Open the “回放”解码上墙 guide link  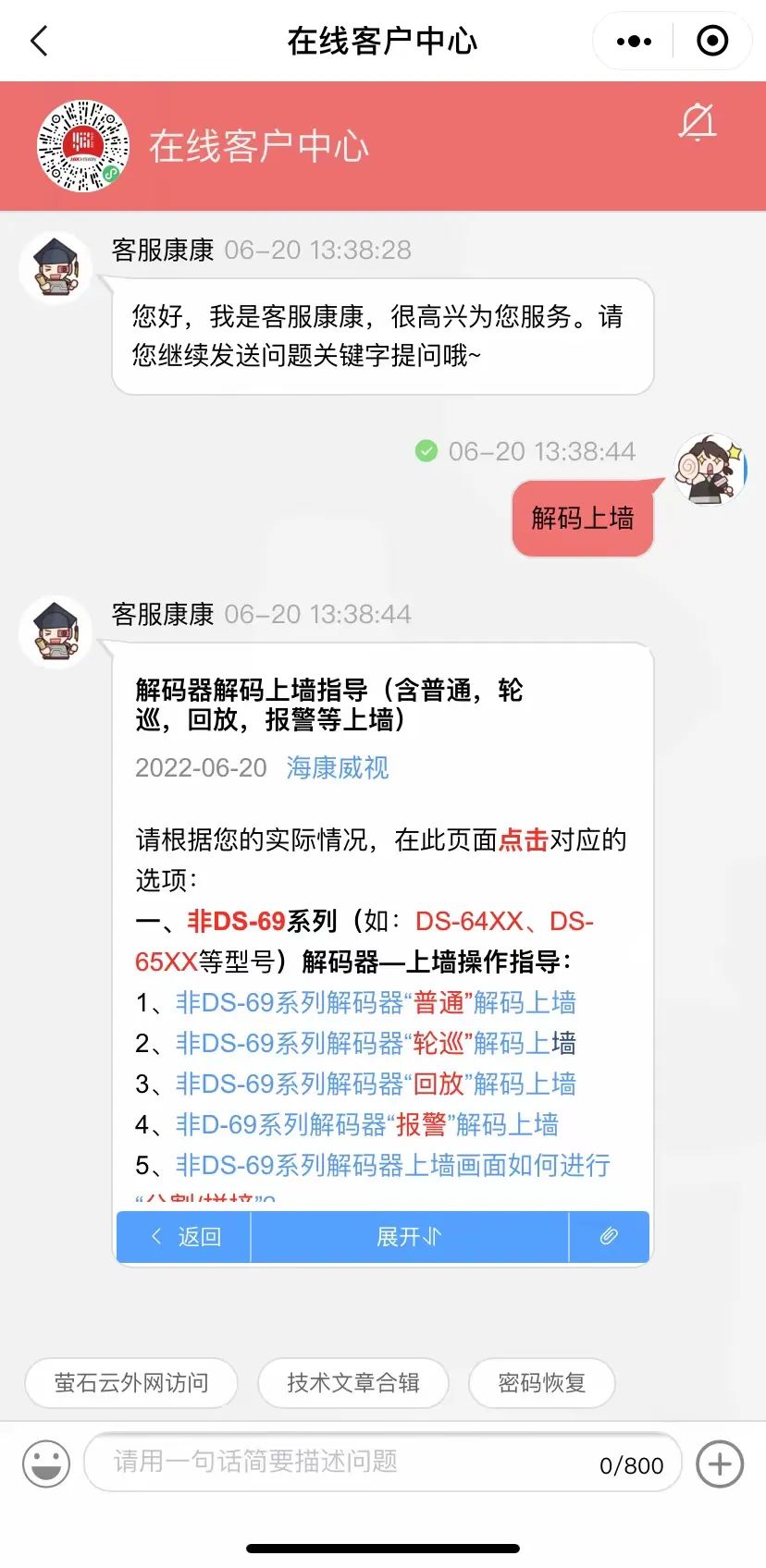point(376,1084)
